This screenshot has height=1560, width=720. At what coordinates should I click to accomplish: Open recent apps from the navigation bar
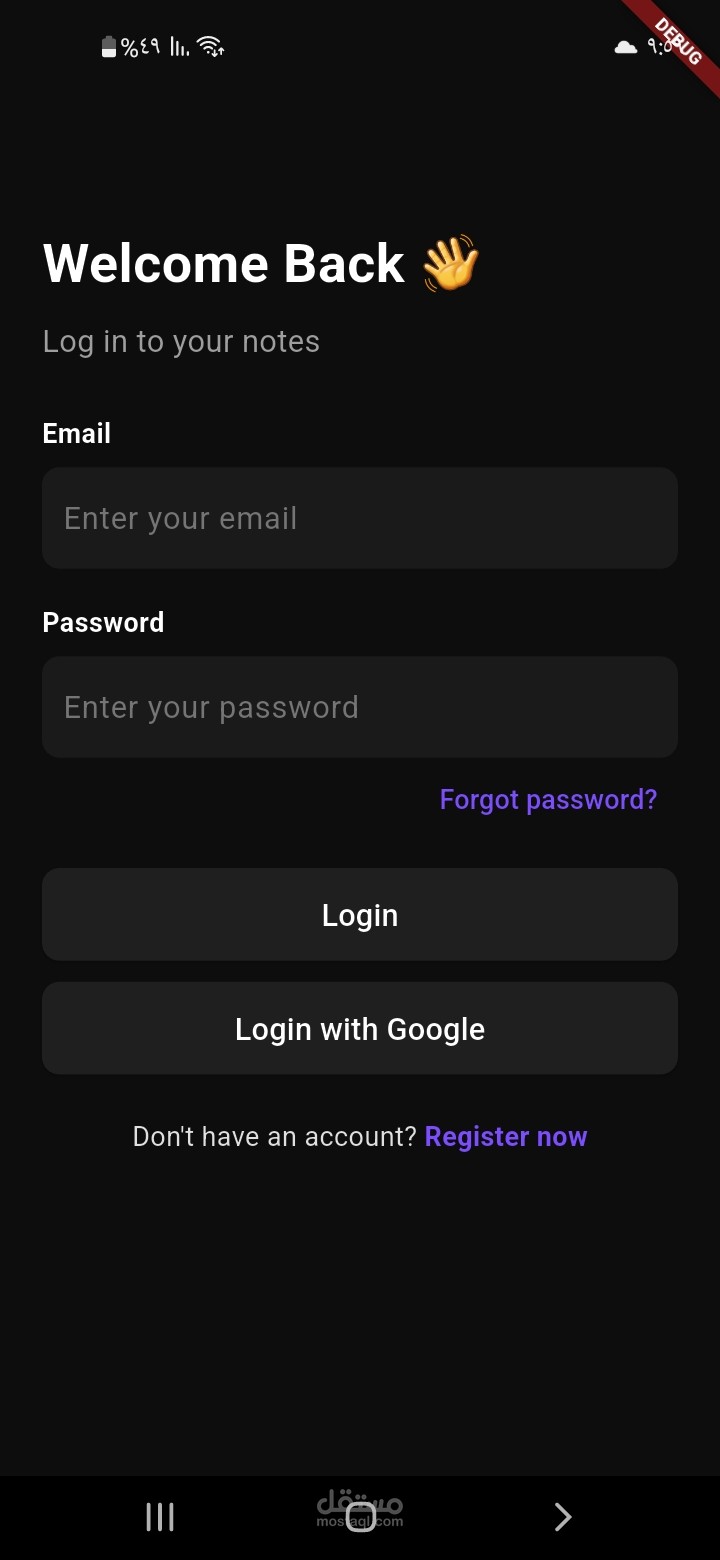point(160,1517)
